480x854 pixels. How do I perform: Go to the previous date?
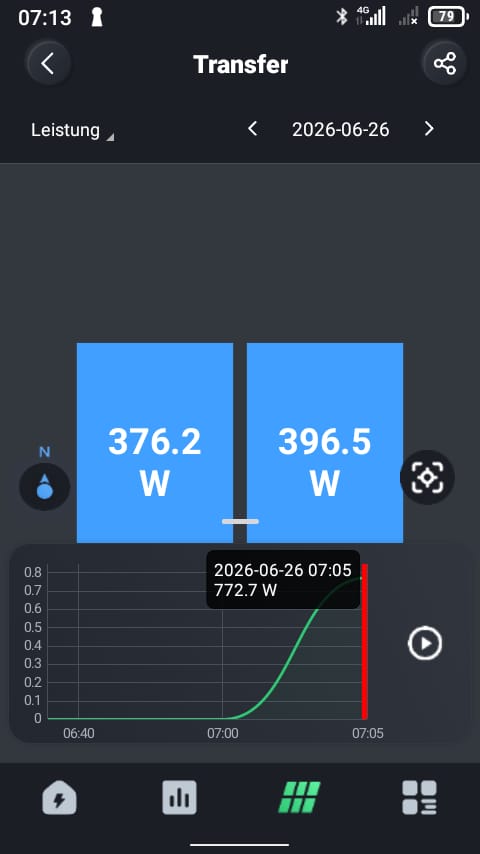[x=252, y=129]
